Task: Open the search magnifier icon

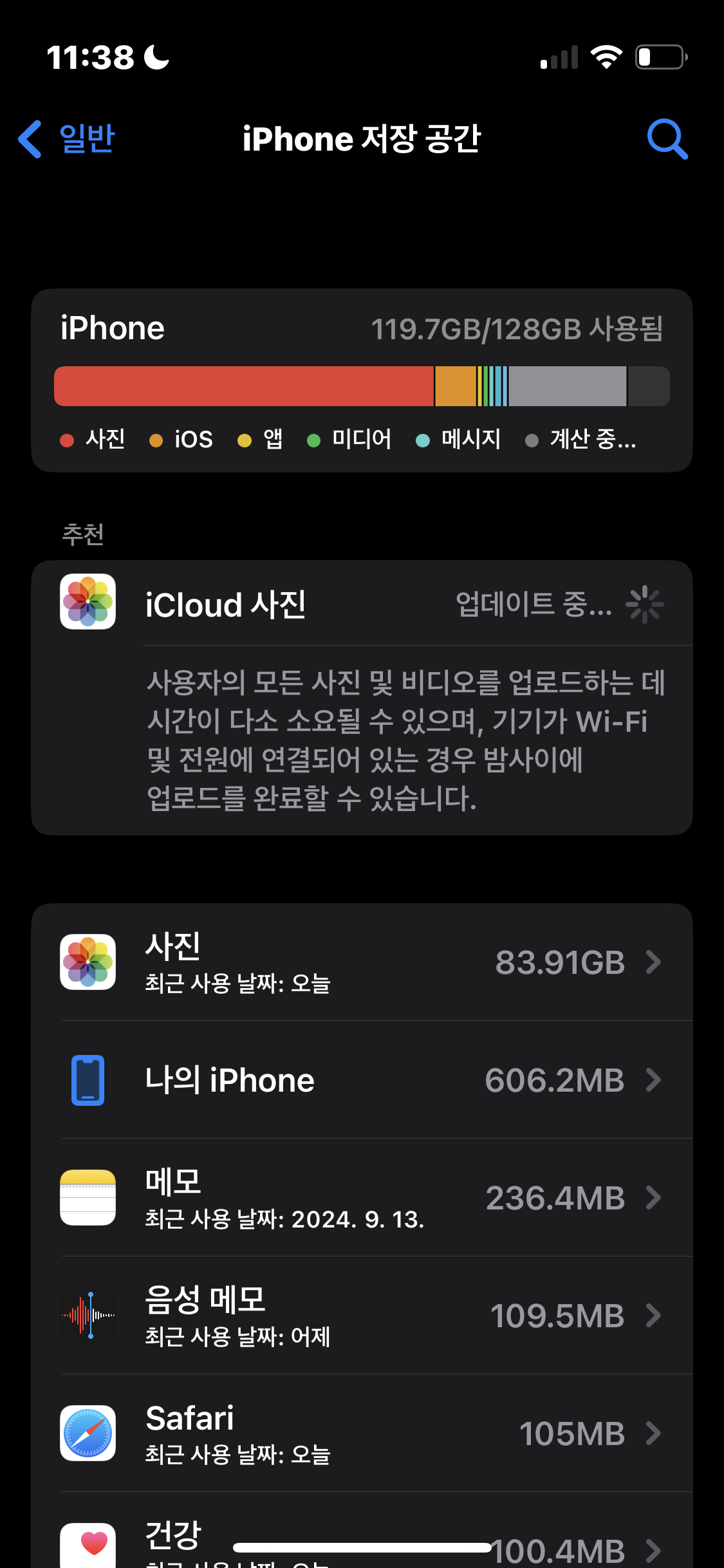Action: pos(667,138)
